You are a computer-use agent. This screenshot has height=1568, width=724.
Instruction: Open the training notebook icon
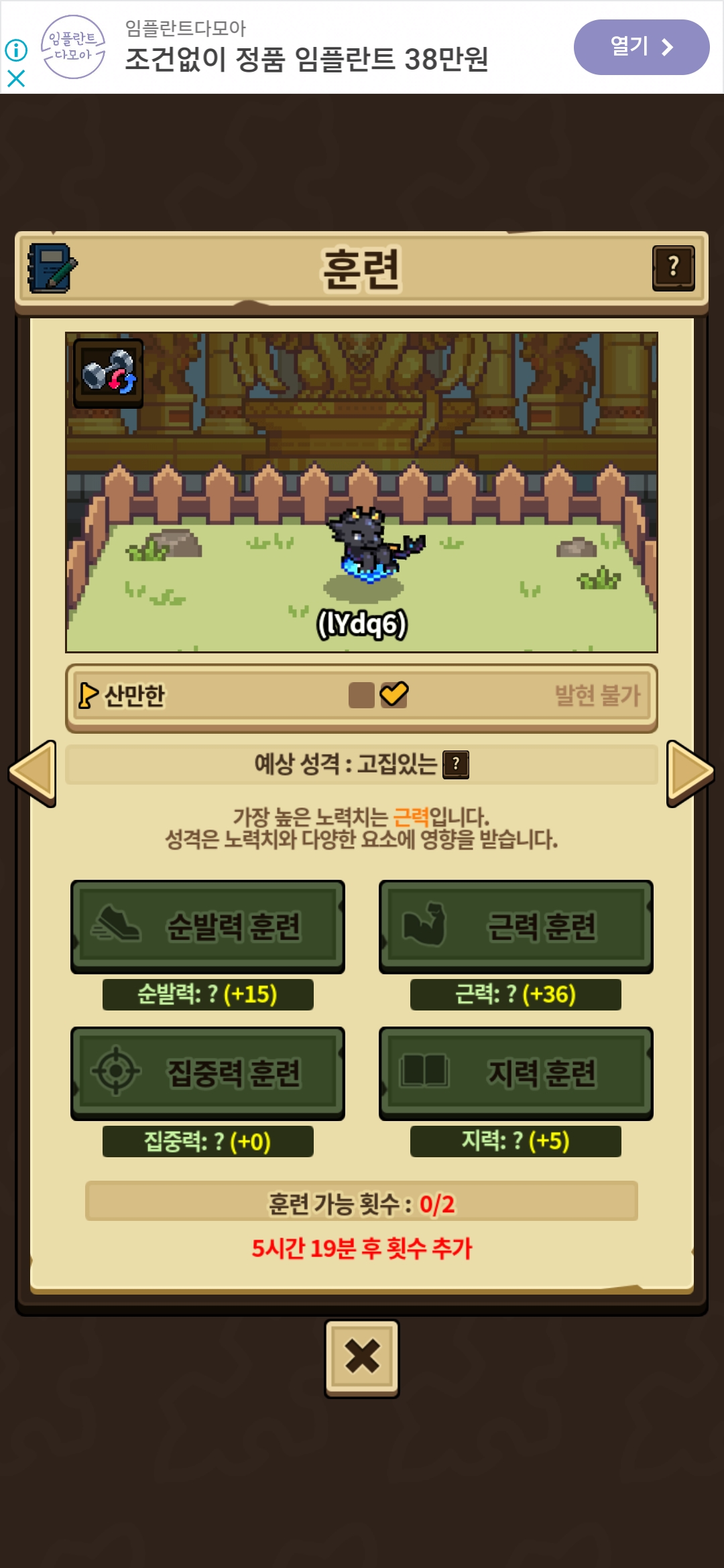(52, 268)
